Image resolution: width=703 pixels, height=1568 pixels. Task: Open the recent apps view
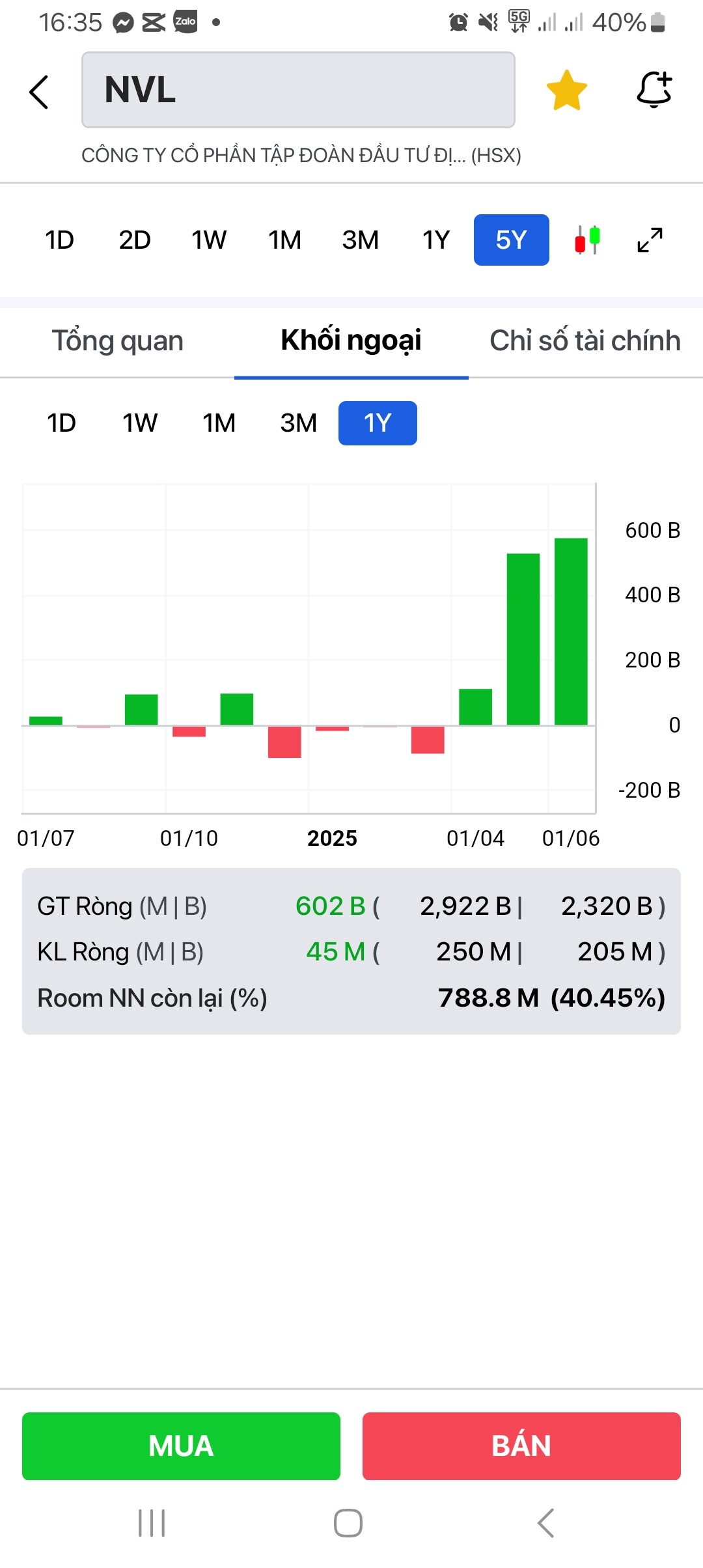(x=152, y=1523)
